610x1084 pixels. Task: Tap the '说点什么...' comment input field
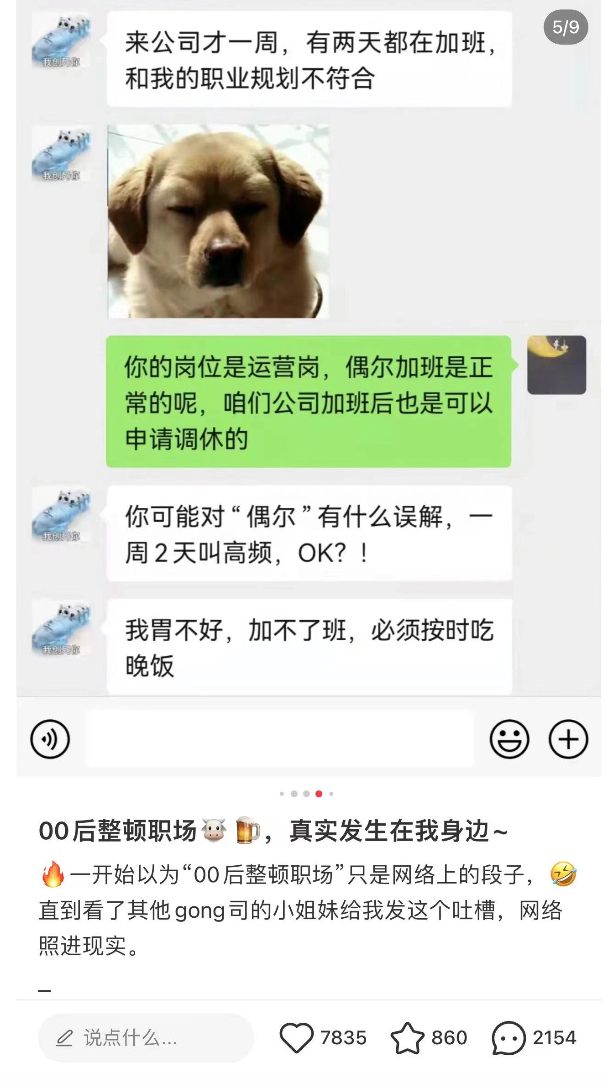[145, 1038]
